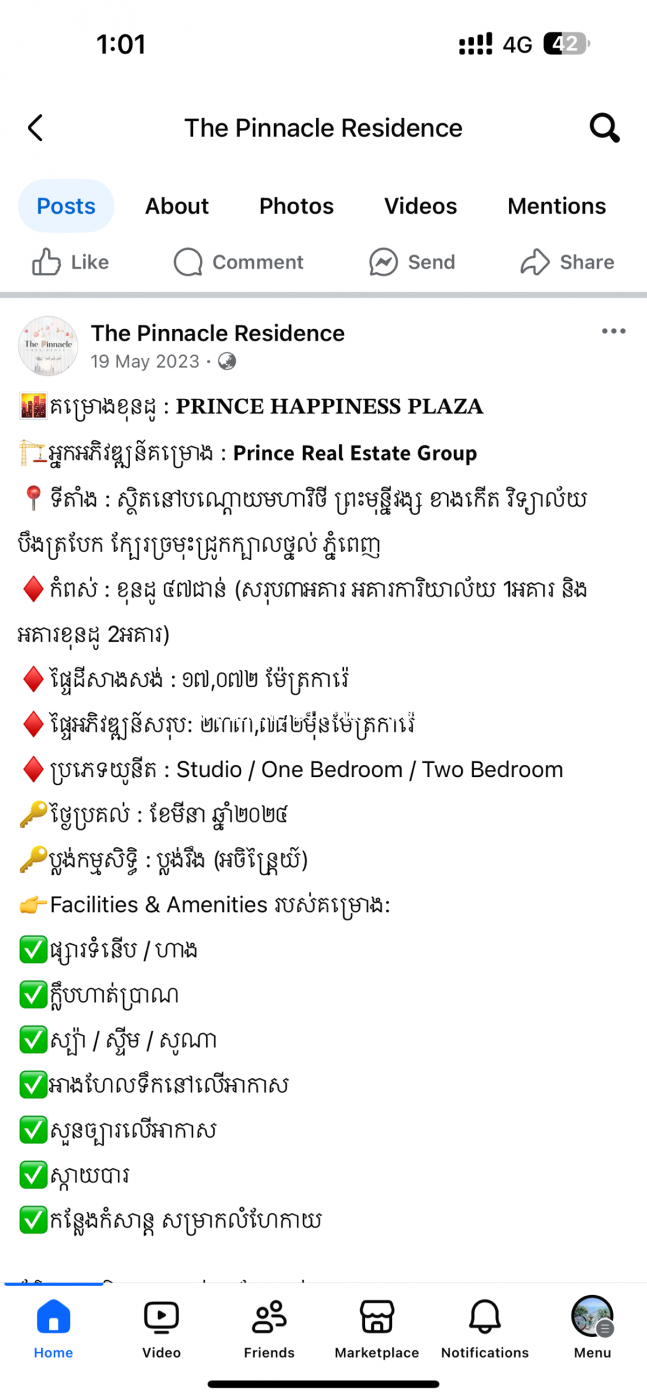
Task: Open Marketplace
Action: point(377,1330)
